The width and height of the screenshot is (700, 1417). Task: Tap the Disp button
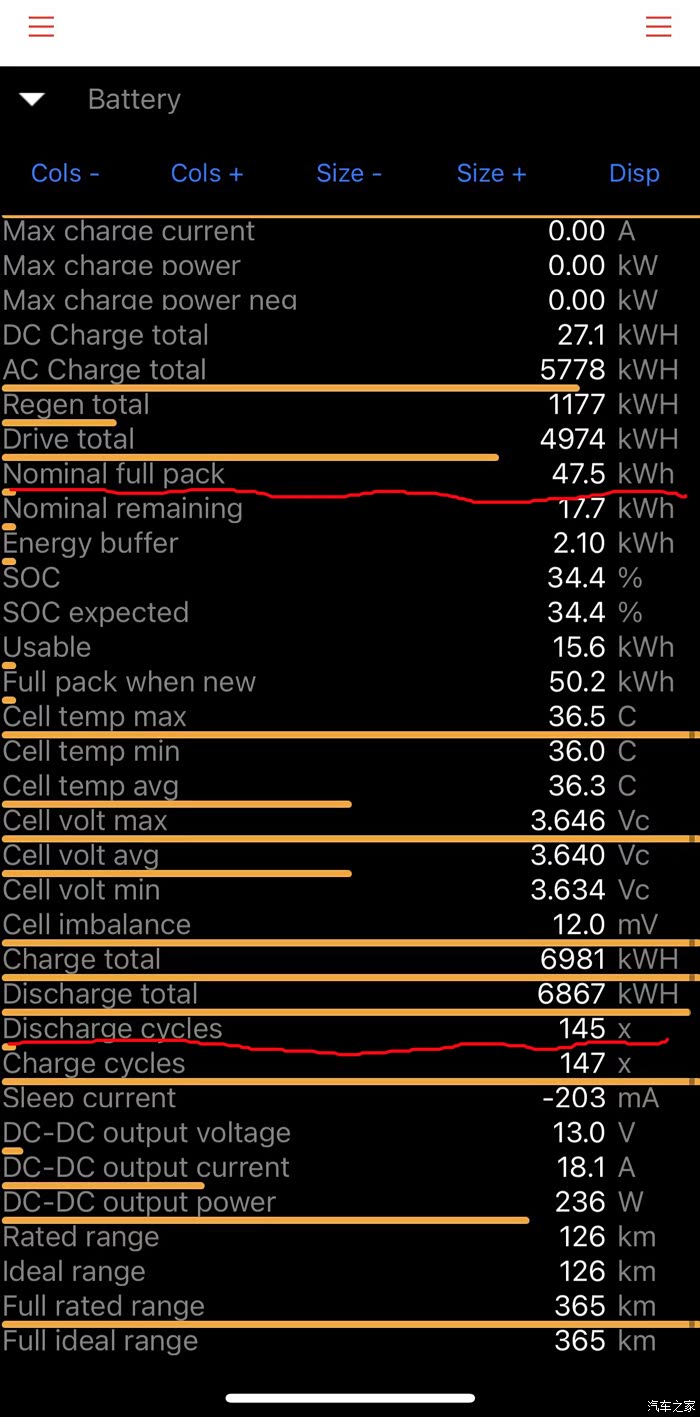634,173
